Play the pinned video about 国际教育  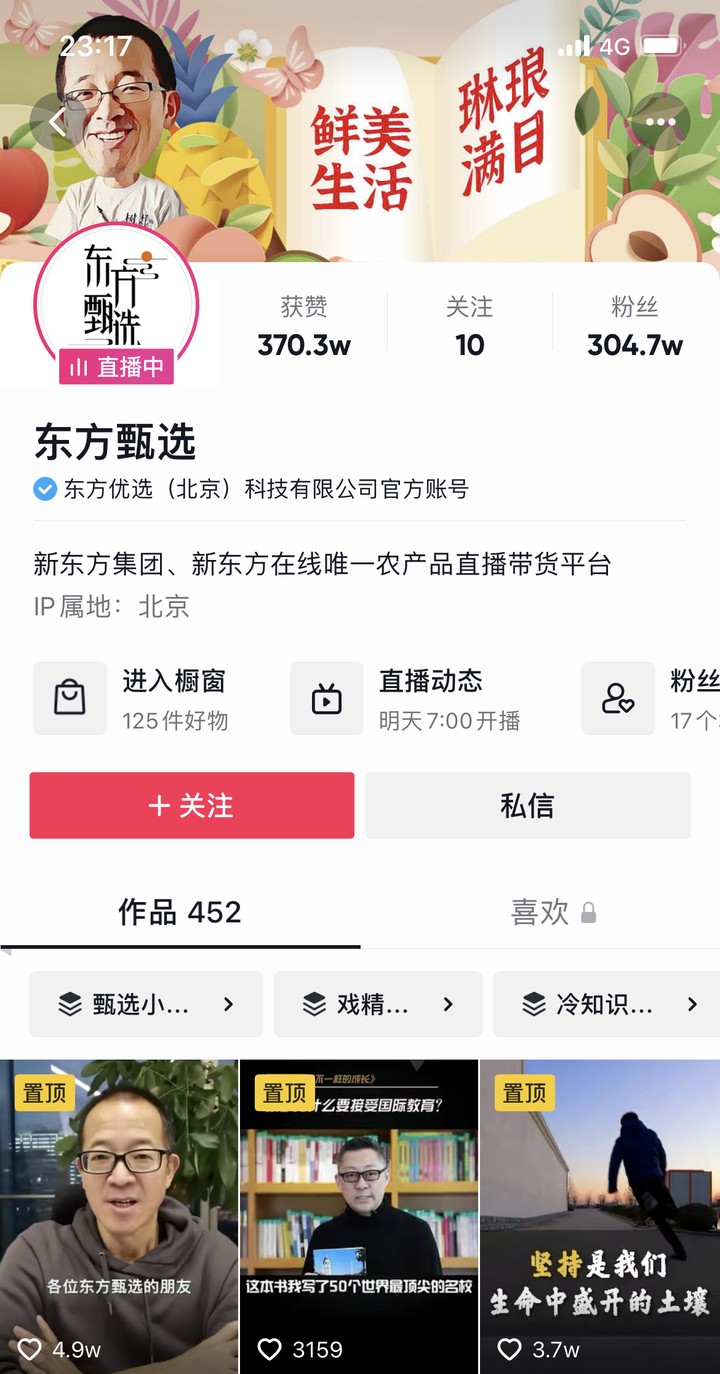point(359,1215)
